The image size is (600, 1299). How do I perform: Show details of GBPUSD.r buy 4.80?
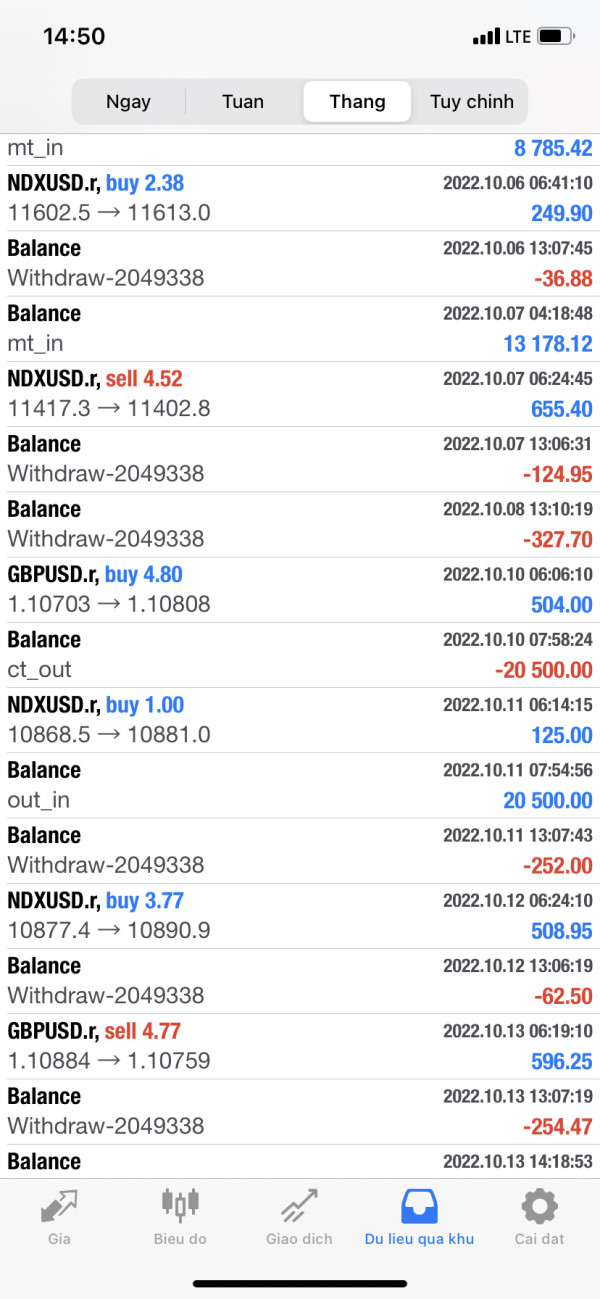[x=300, y=590]
